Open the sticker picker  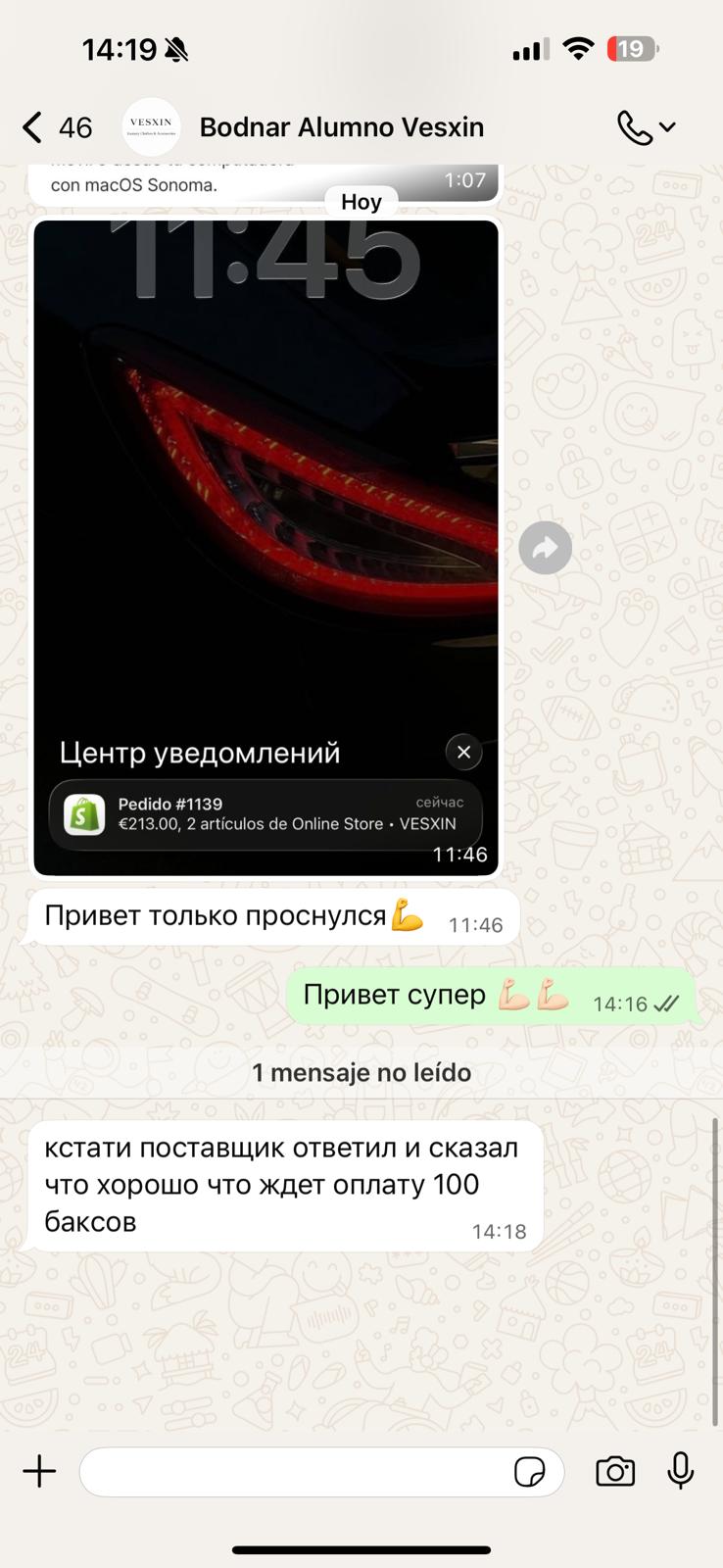529,1472
